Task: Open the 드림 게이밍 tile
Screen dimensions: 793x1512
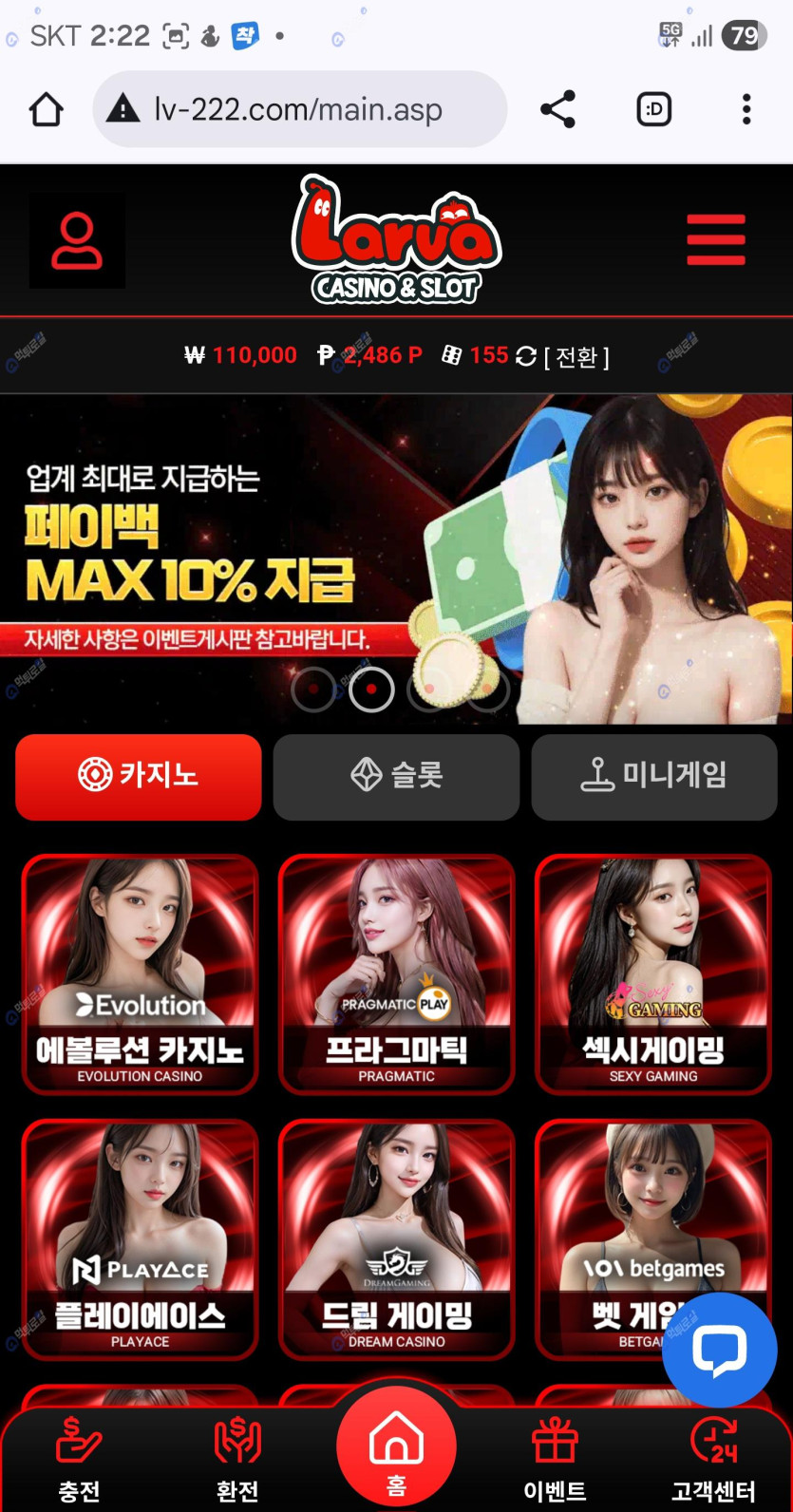Action: (397, 1239)
